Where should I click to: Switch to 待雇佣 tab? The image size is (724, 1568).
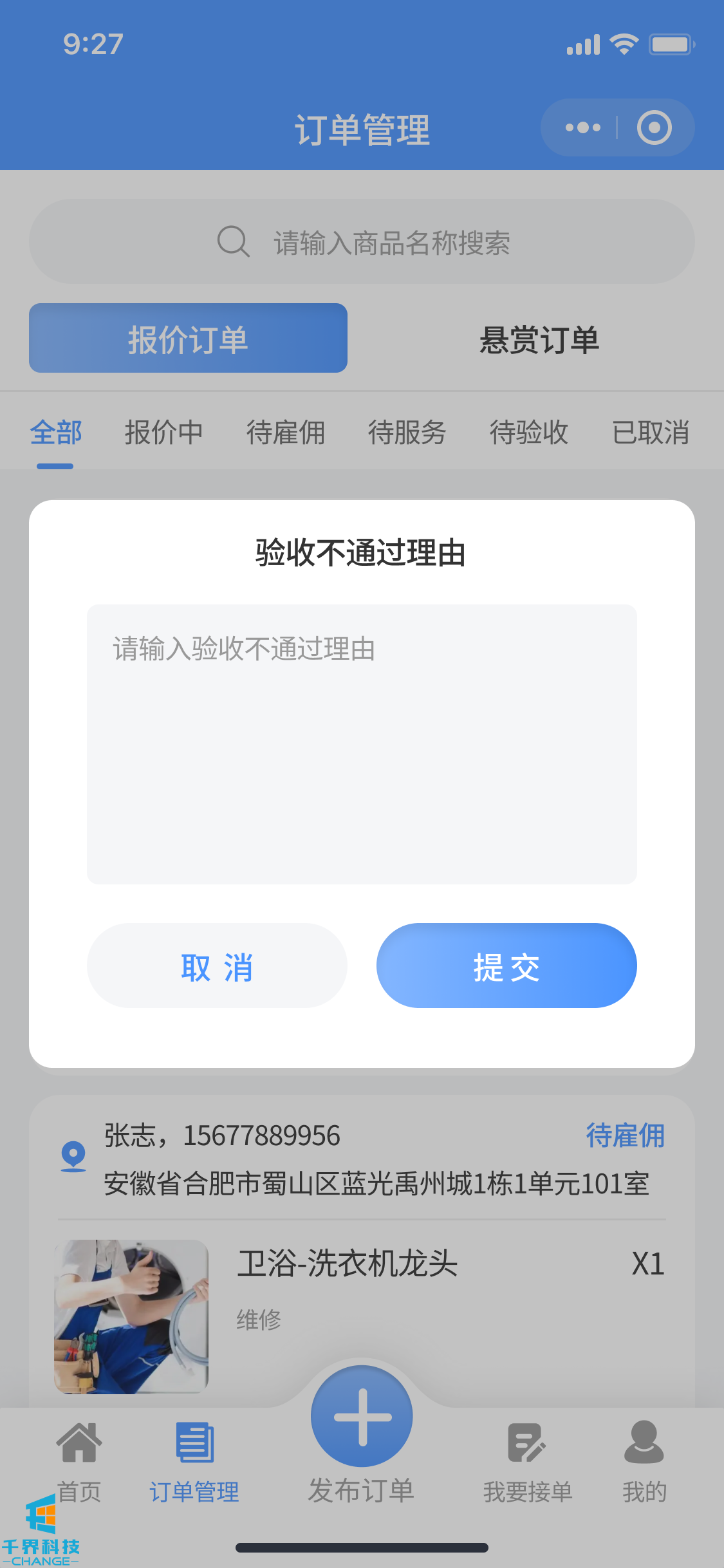[285, 433]
